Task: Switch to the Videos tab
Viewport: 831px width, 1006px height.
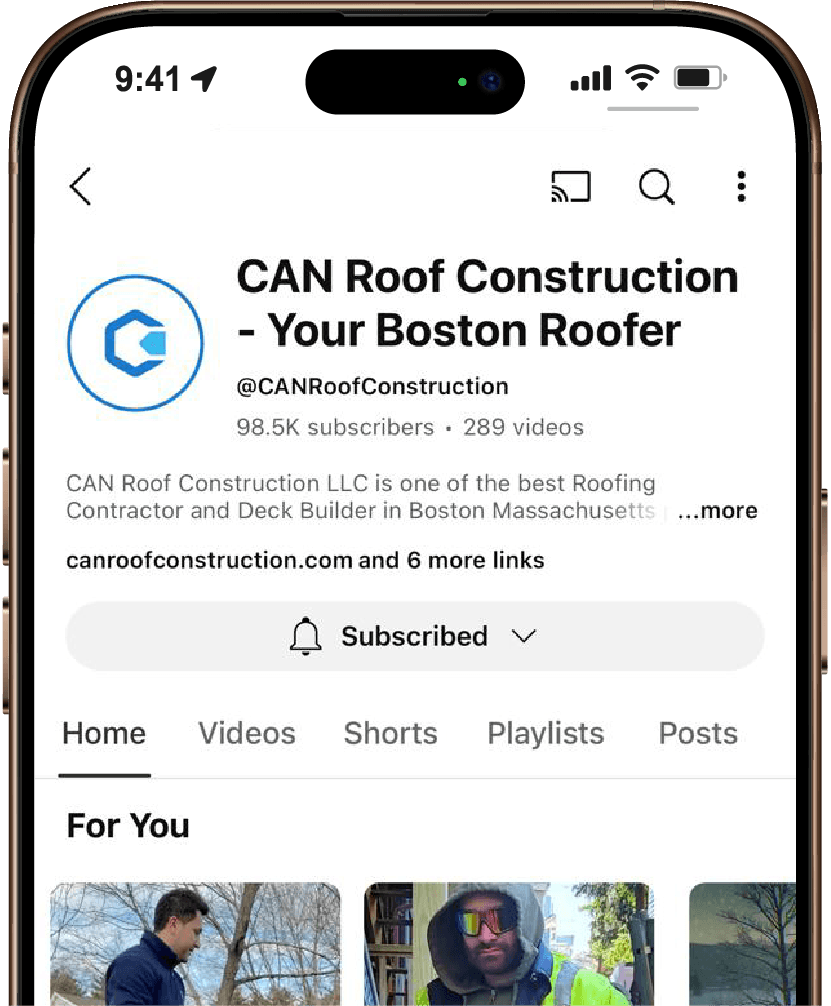Action: (x=246, y=733)
